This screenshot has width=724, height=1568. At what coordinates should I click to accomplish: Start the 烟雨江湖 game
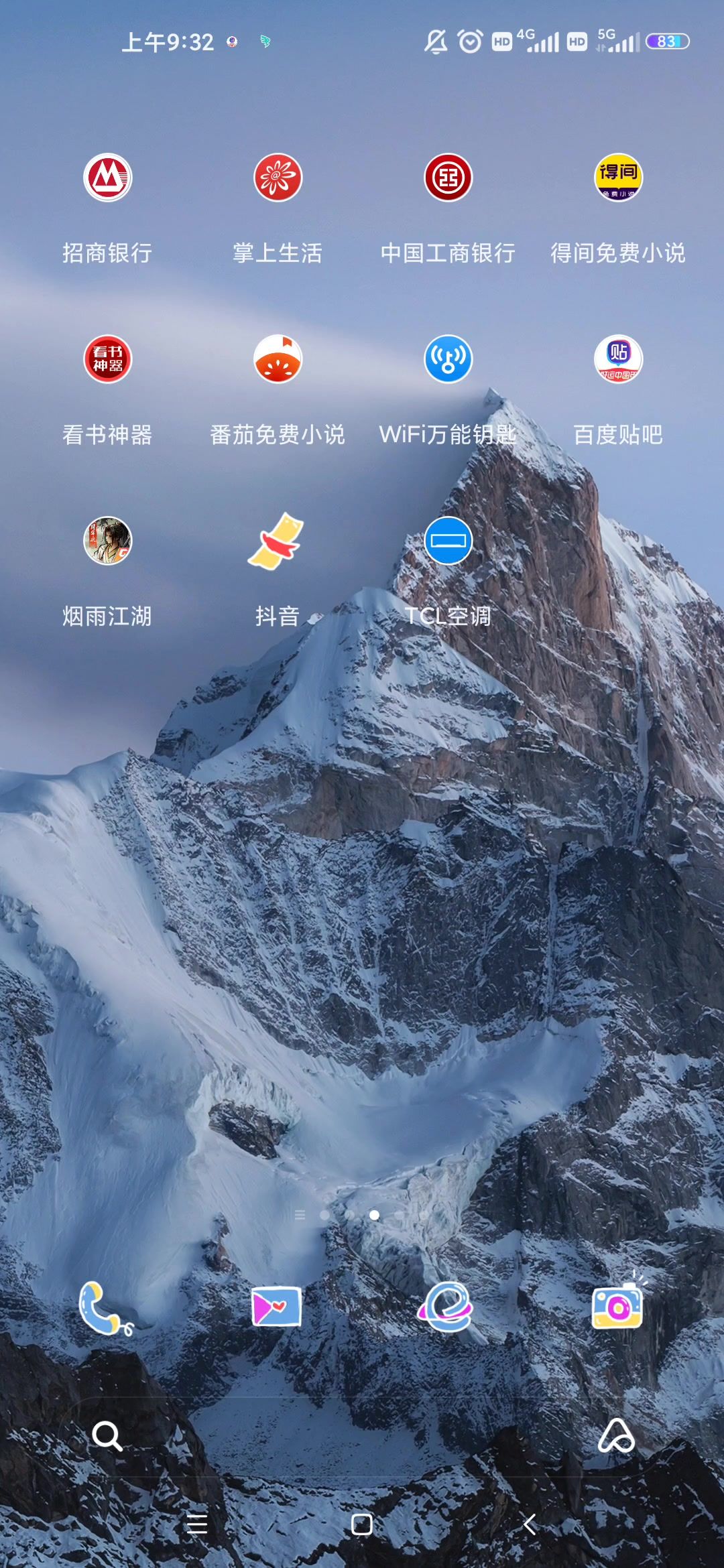[x=107, y=541]
